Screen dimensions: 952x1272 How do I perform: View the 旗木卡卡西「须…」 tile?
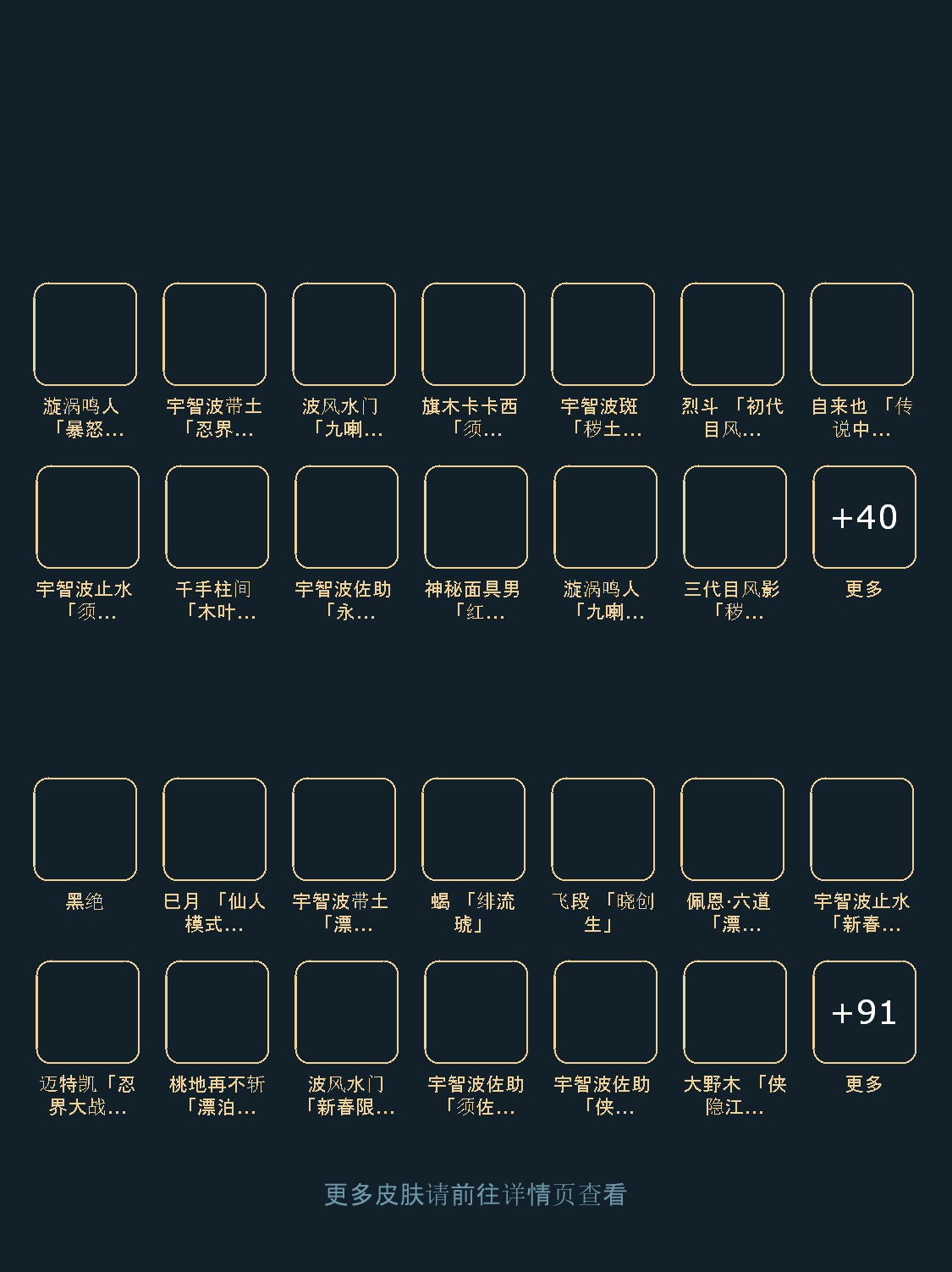(x=473, y=334)
